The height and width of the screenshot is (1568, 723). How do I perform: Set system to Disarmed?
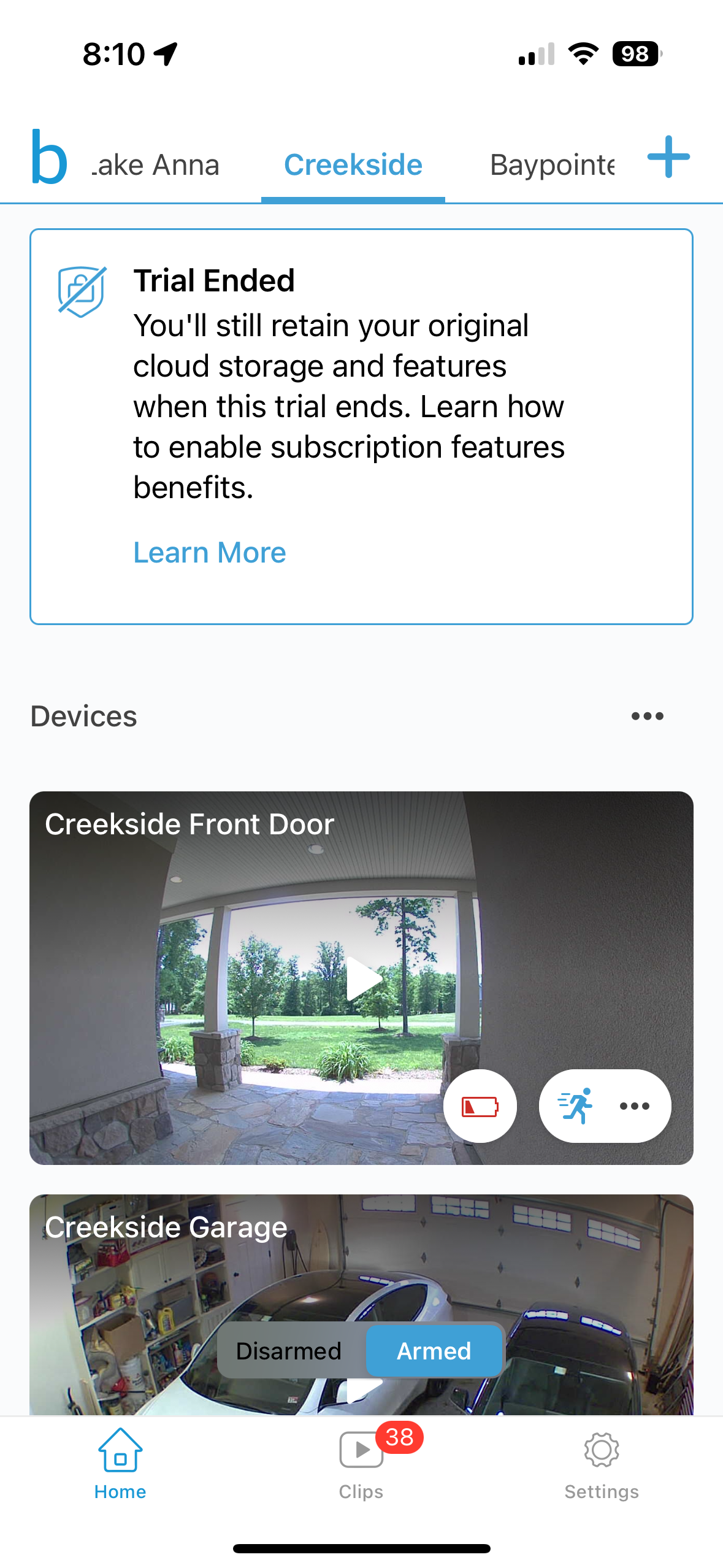coord(289,1351)
